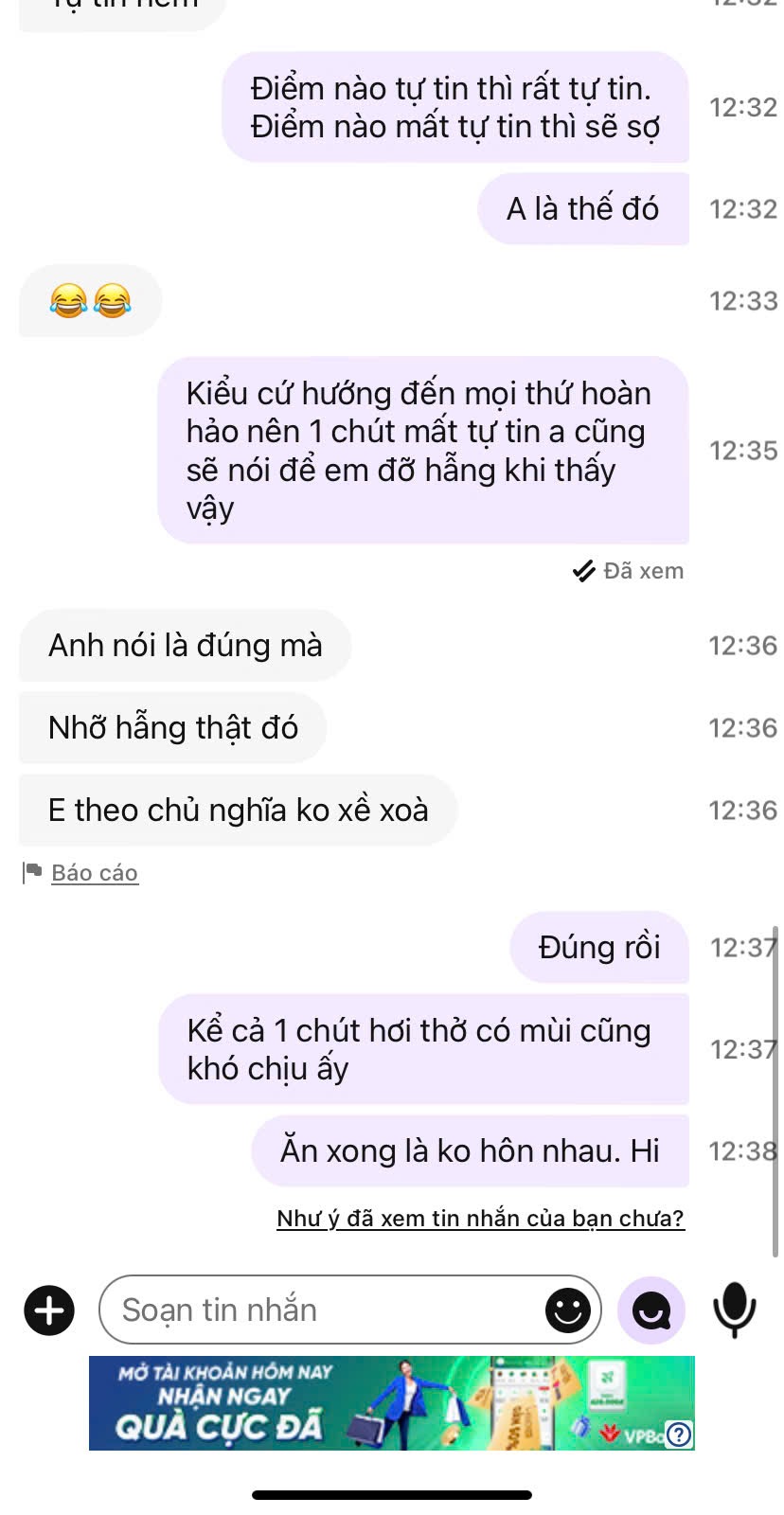Tap the "Báo cáo" report link
Viewport: 784px width, 1515px height.
click(95, 873)
